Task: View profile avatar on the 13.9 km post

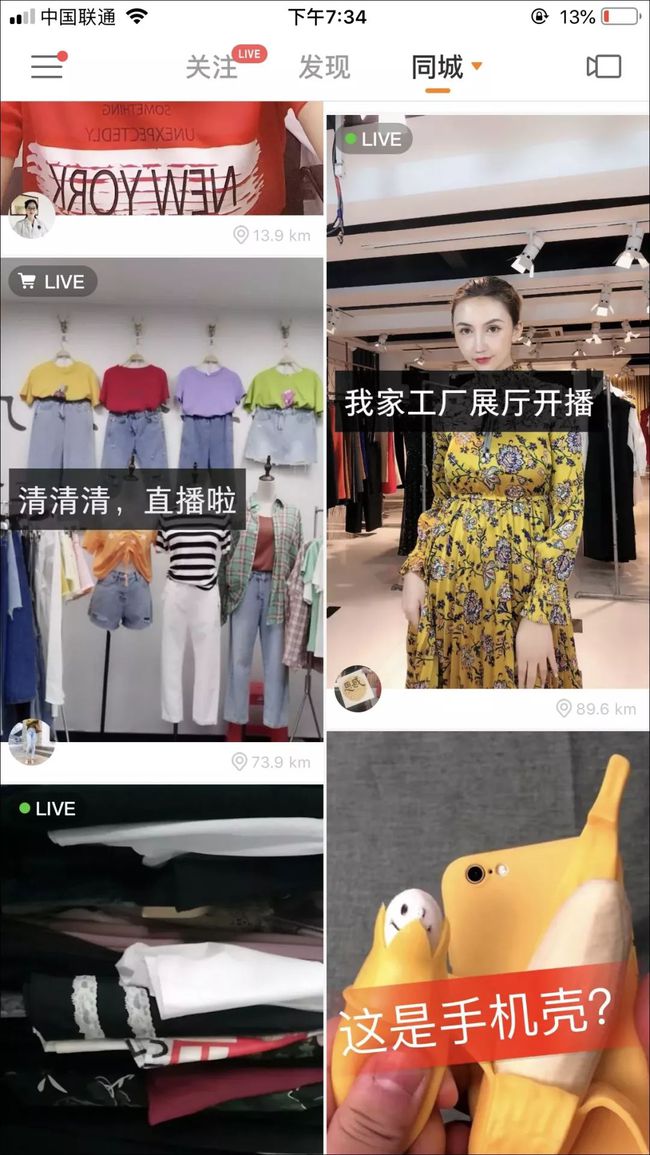Action: (x=32, y=215)
